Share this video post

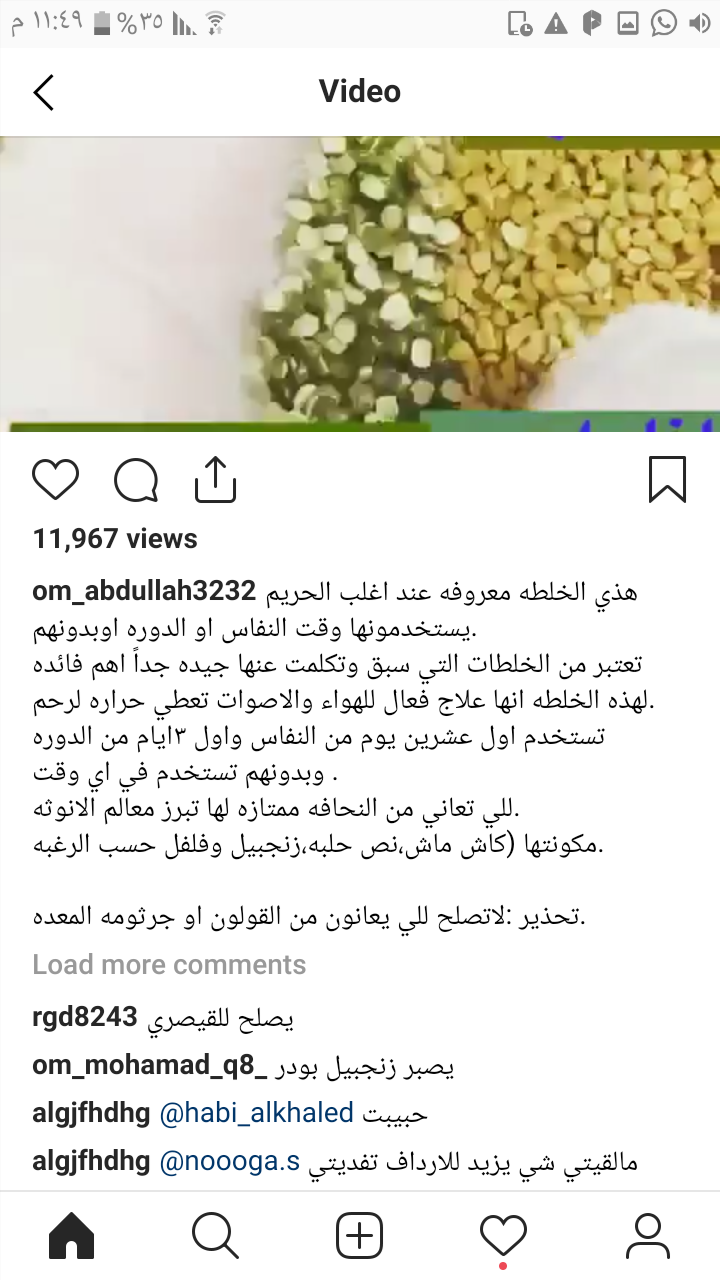[215, 480]
